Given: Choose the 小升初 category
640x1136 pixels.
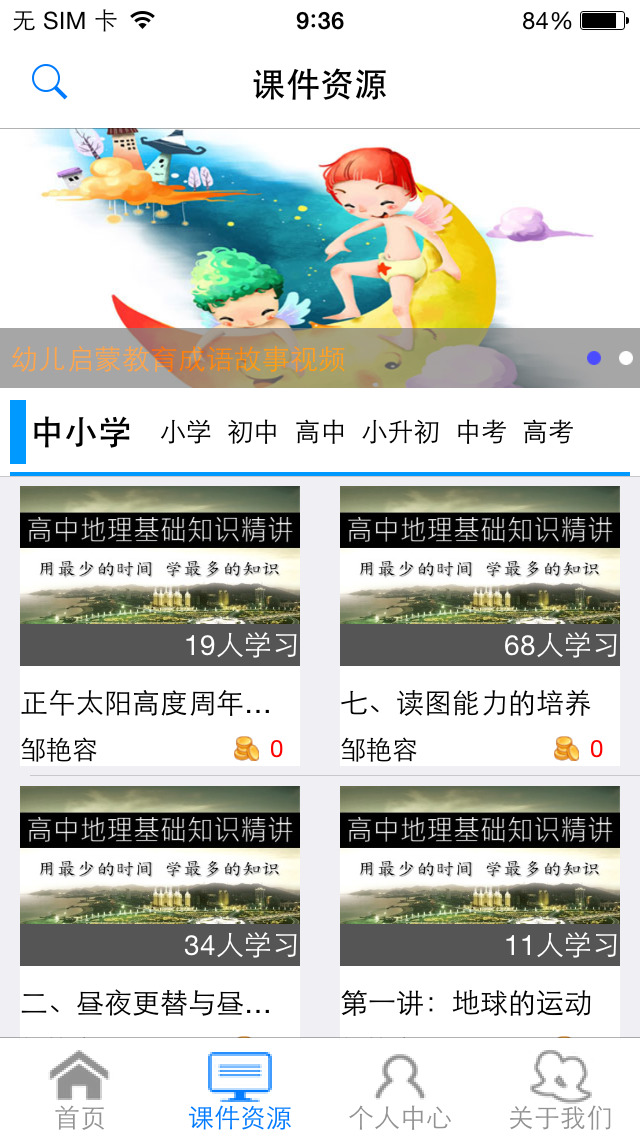Looking at the screenshot, I should 400,432.
